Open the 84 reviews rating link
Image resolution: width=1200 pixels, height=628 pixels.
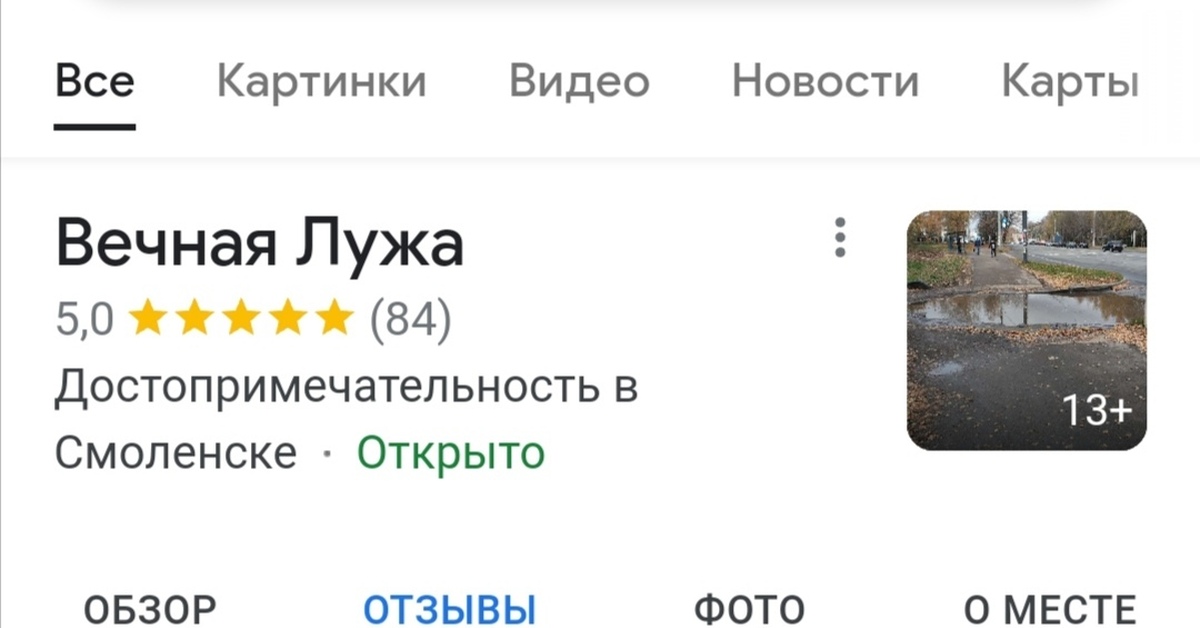tap(411, 320)
